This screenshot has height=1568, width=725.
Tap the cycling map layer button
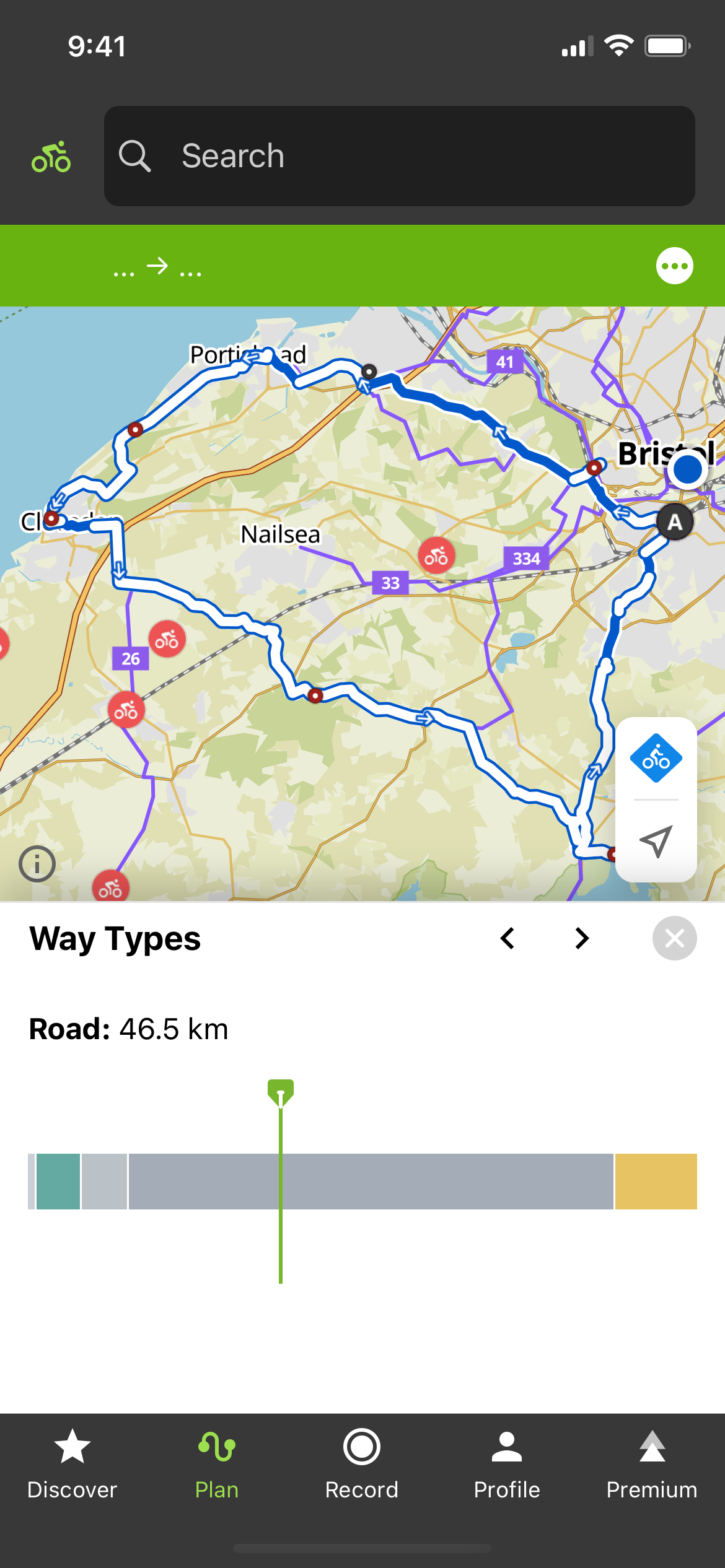coord(656,759)
